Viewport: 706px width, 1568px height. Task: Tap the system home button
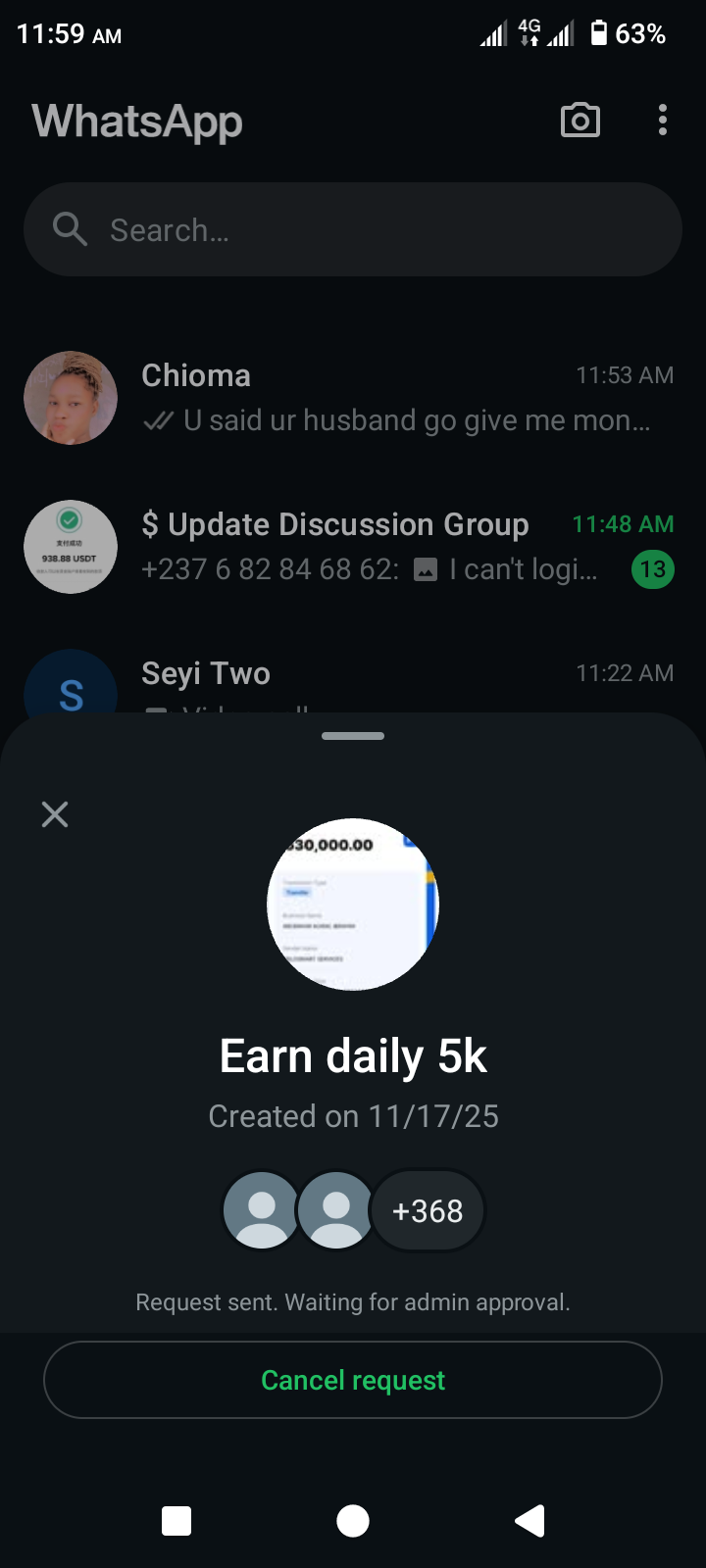(353, 1521)
